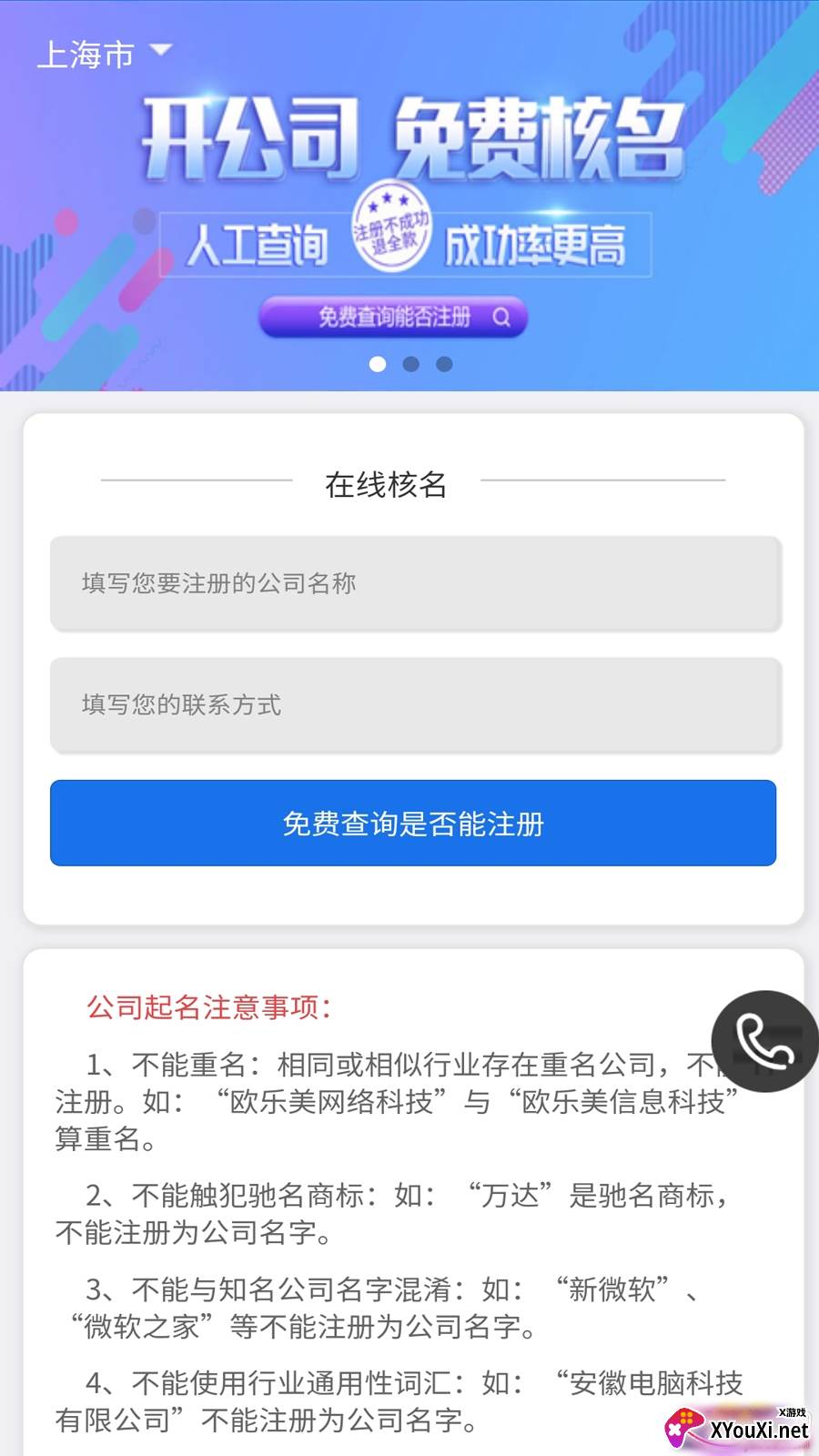Select the first carousel indicator dot
This screenshot has height=1456, width=819.
click(x=376, y=364)
